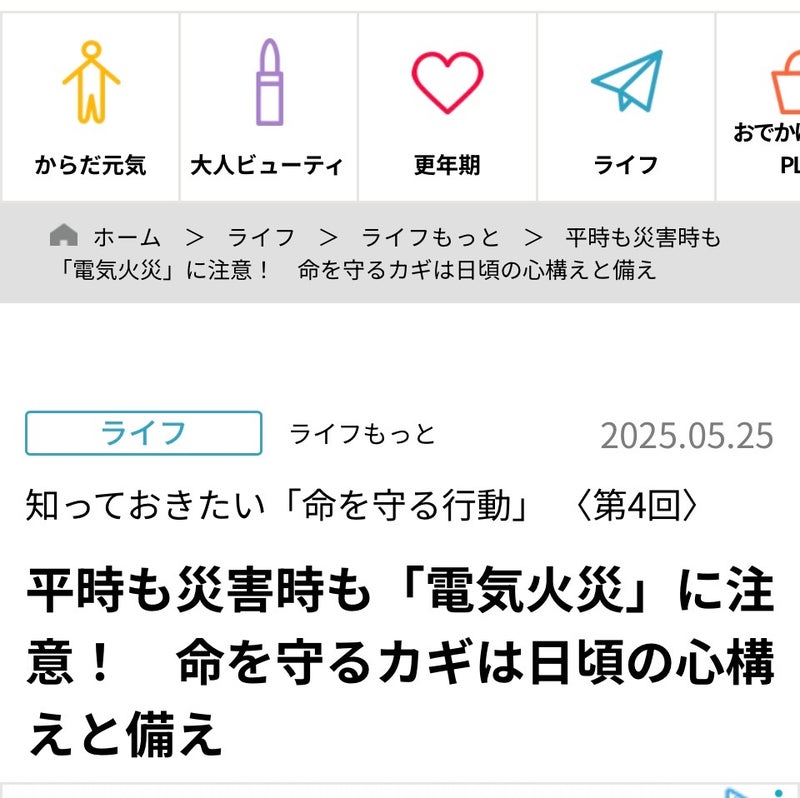Viewport: 800px width, 798px height.
Task: Open the おでかけ category with the bag icon
Action: (765, 108)
